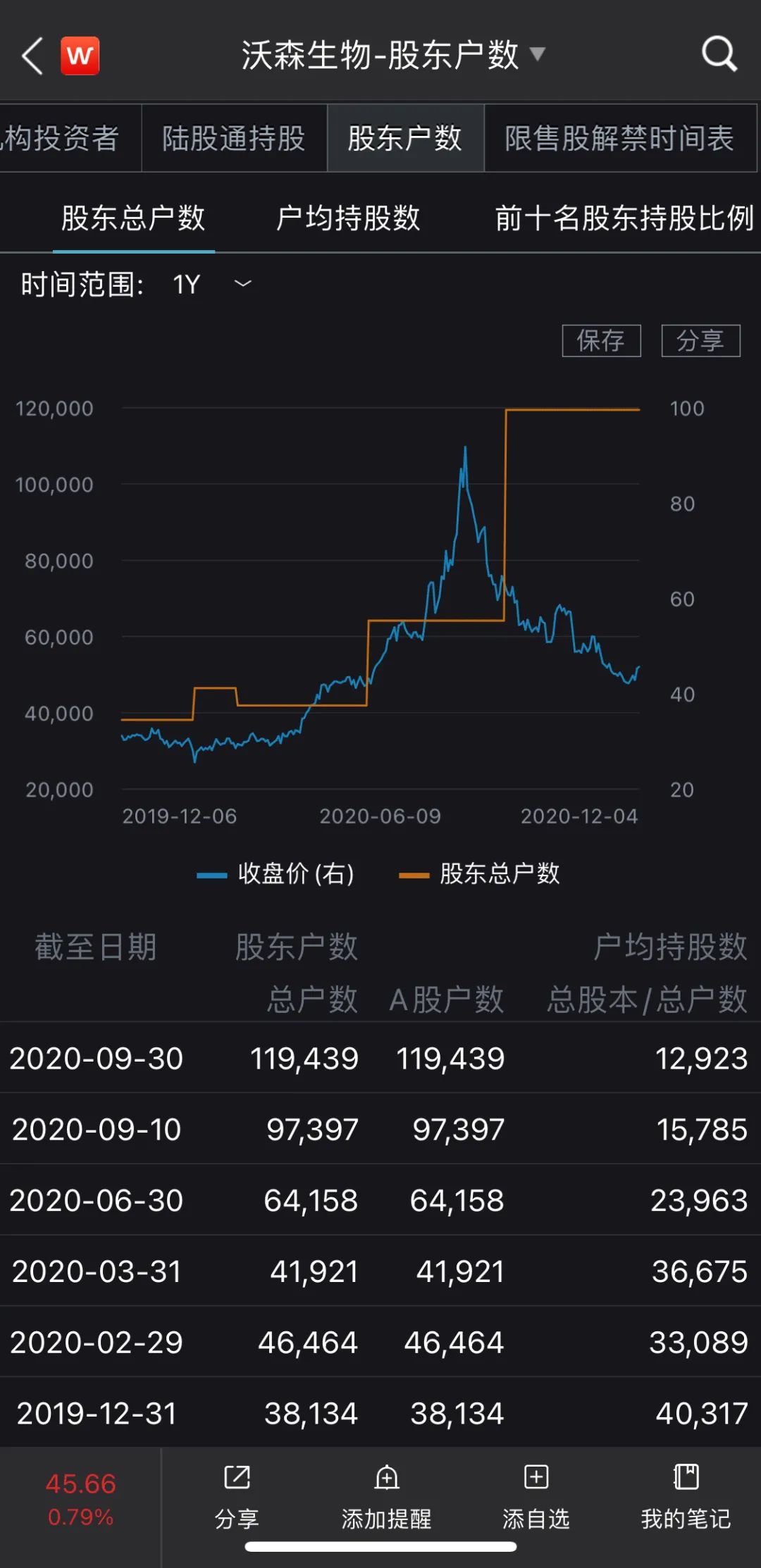
Task: Open the search magnifier icon
Action: pyautogui.click(x=719, y=54)
